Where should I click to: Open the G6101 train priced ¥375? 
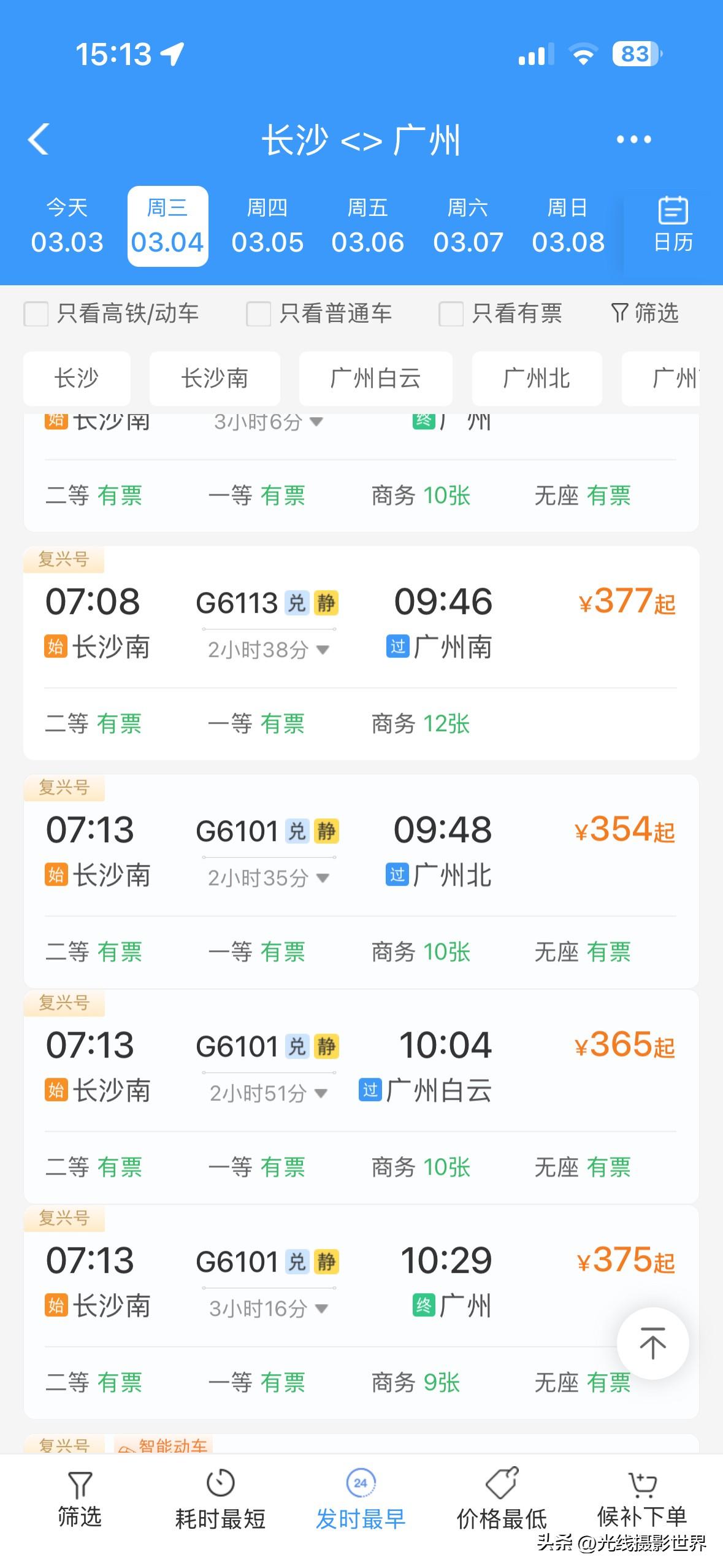(361, 1282)
